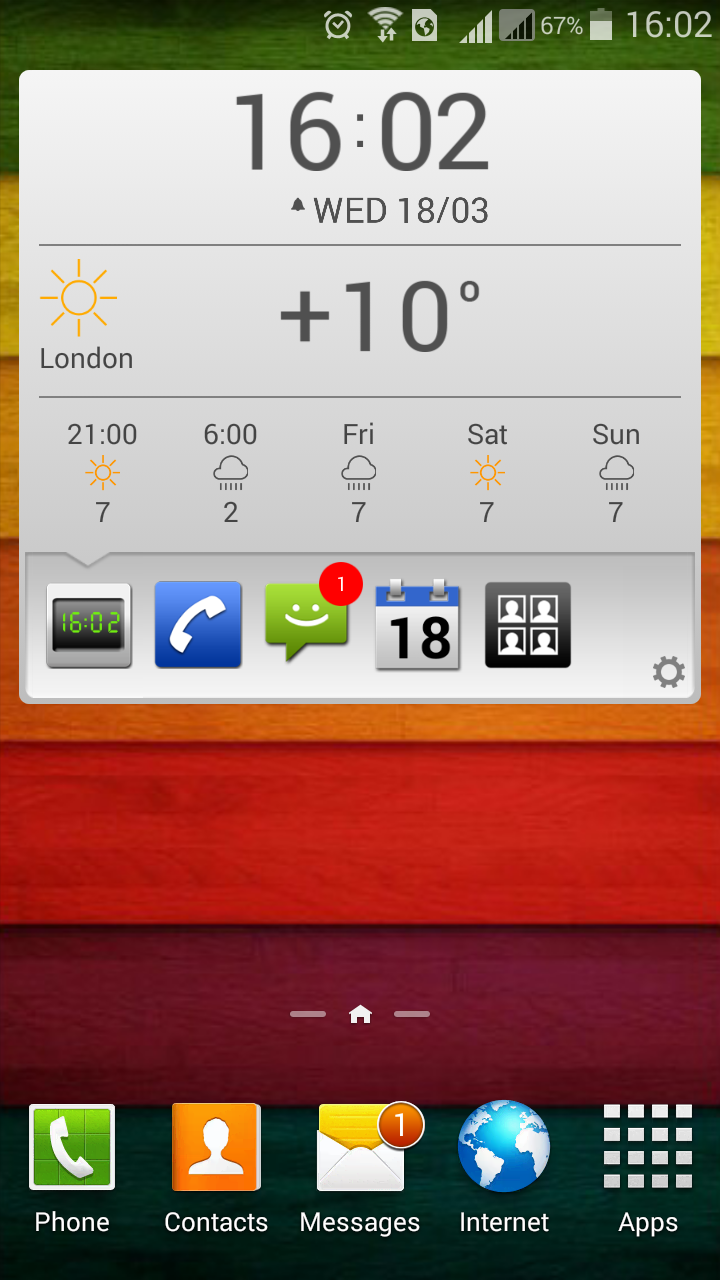720x1280 pixels.
Task: Open the blue phone dialer shortcut
Action: (198, 625)
